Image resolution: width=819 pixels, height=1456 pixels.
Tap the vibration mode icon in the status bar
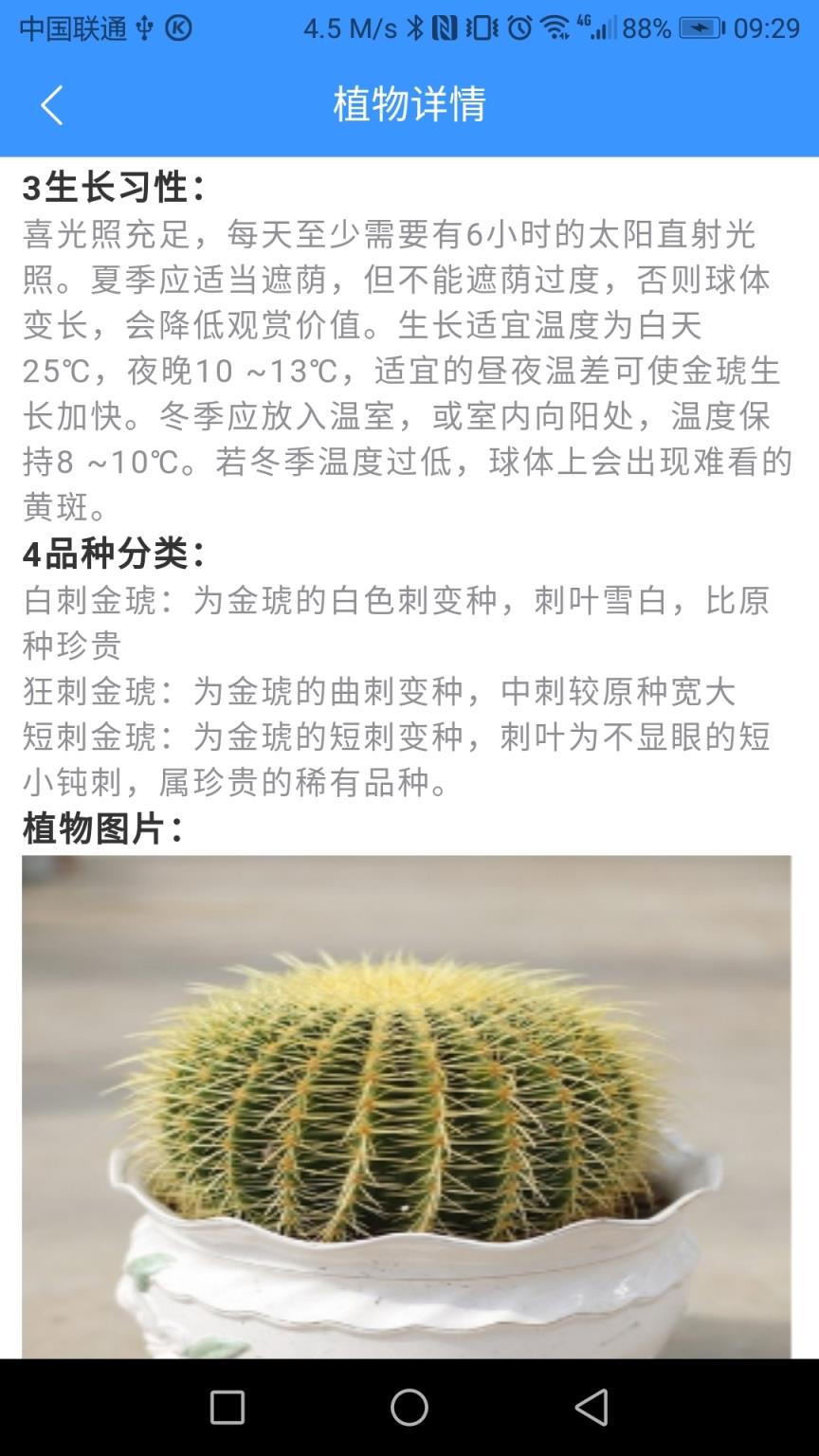click(x=481, y=28)
